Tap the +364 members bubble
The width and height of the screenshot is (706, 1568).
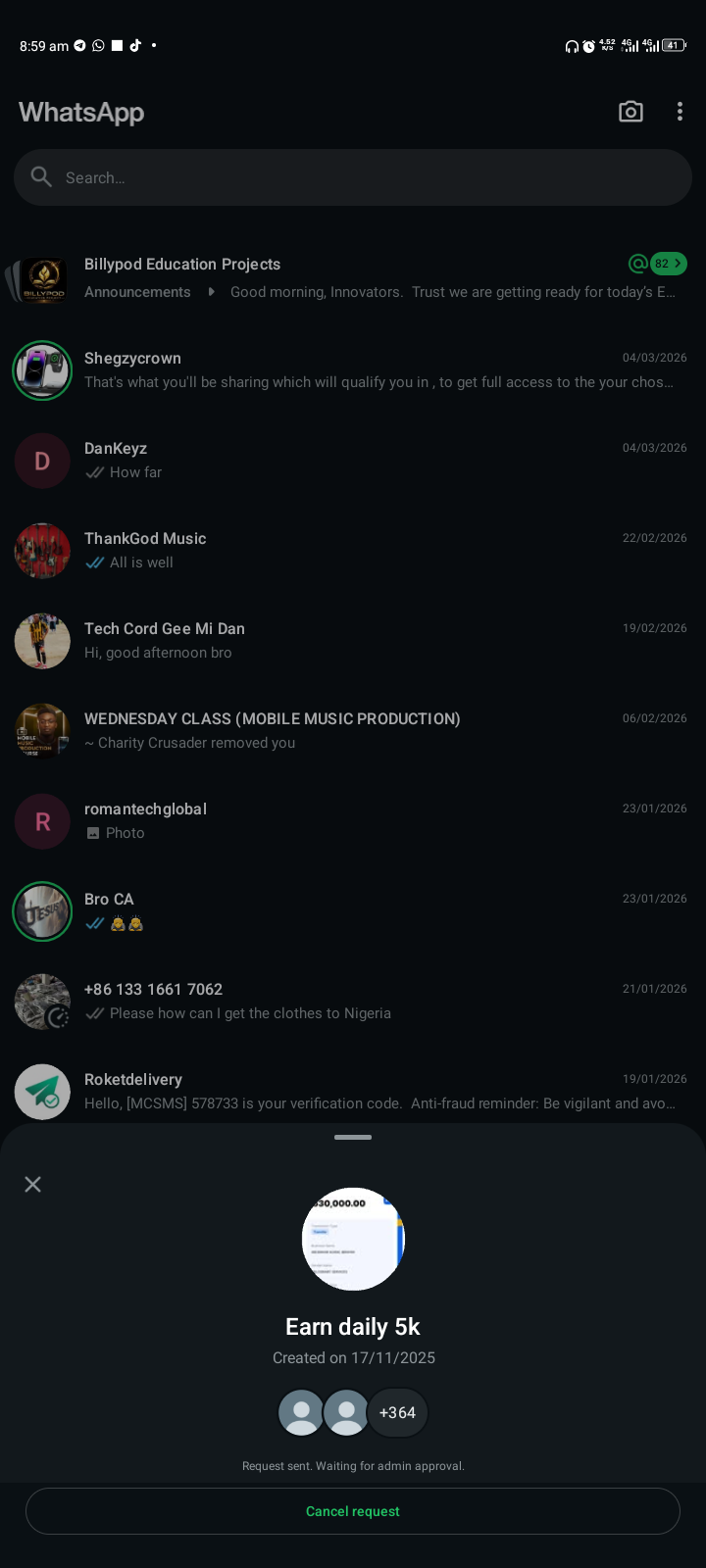coord(397,1412)
